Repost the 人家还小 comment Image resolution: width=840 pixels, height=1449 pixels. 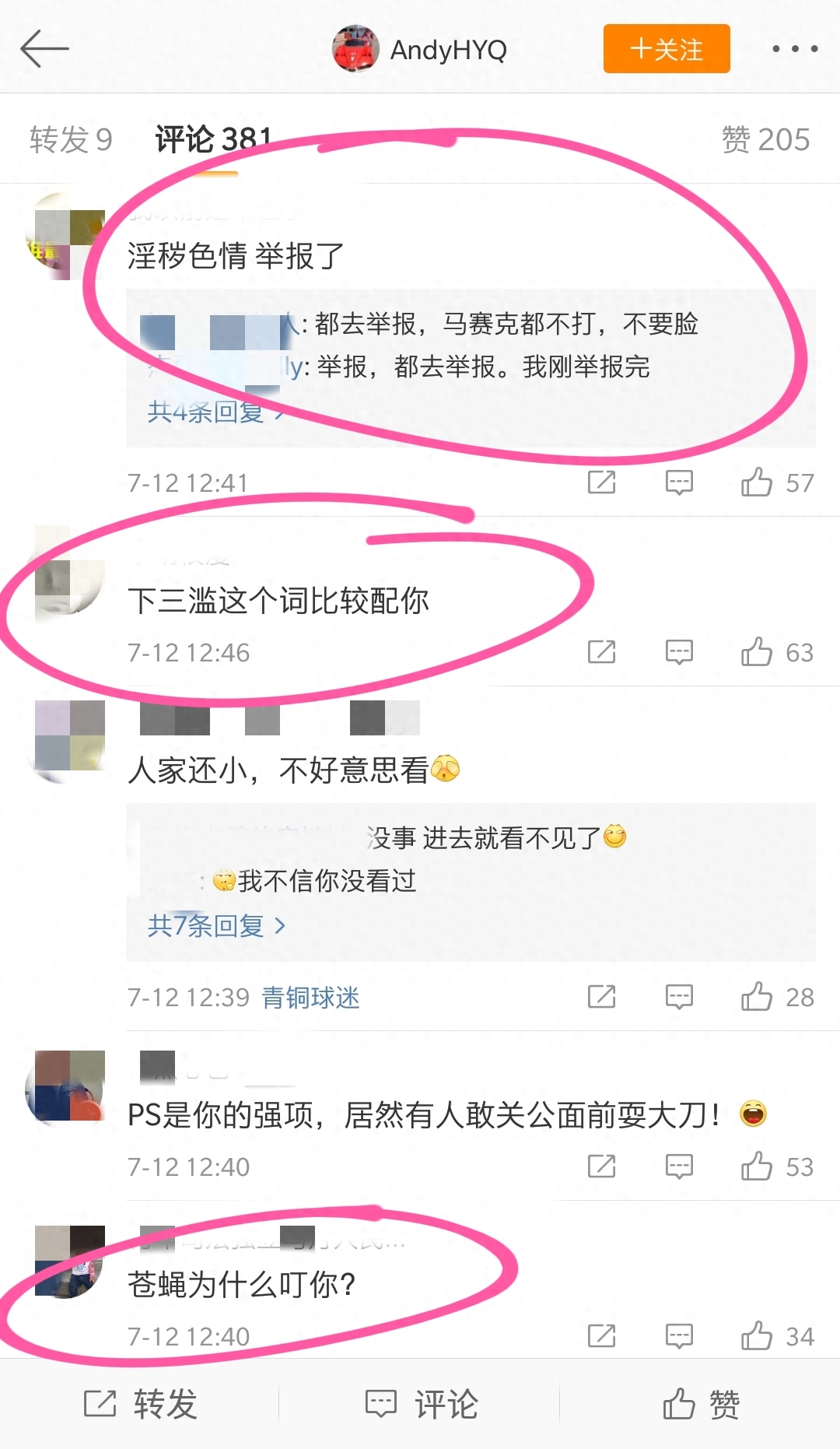coord(601,997)
